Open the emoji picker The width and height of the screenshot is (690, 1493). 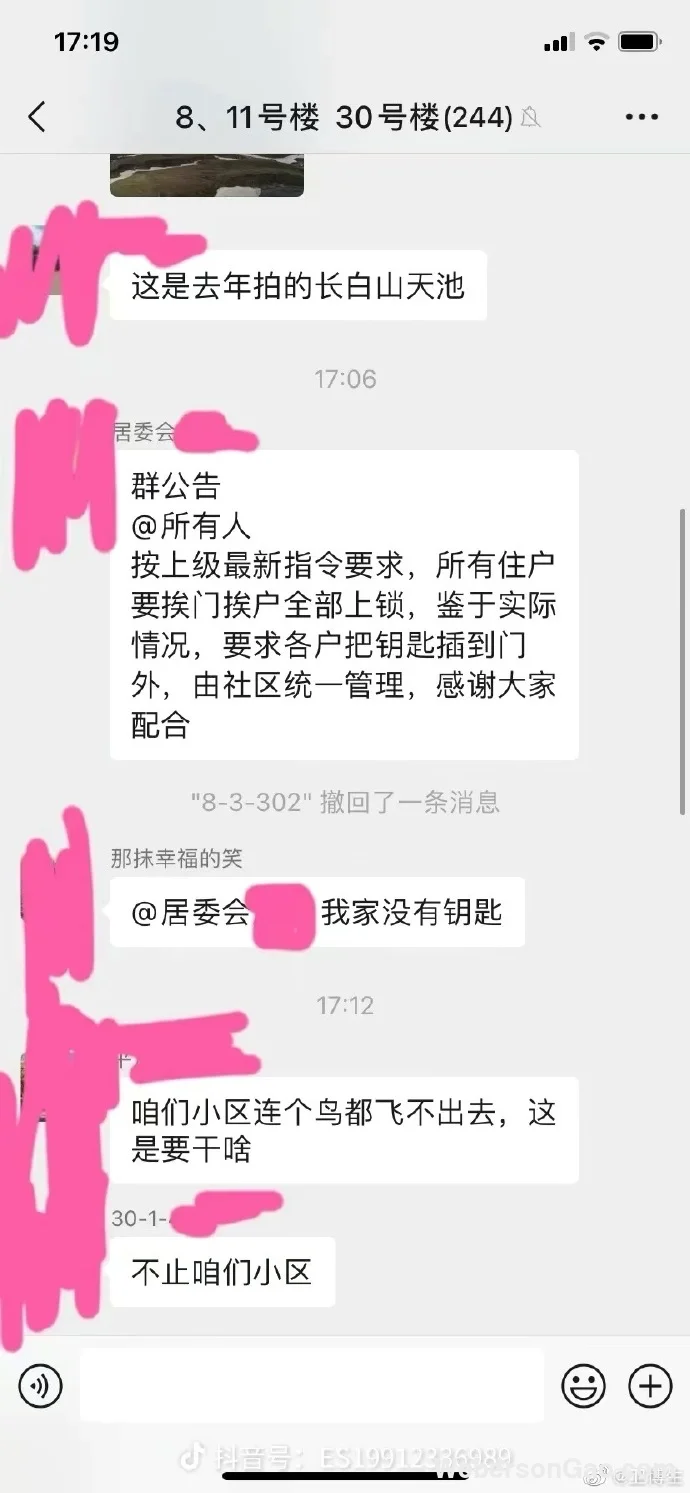pos(584,1386)
